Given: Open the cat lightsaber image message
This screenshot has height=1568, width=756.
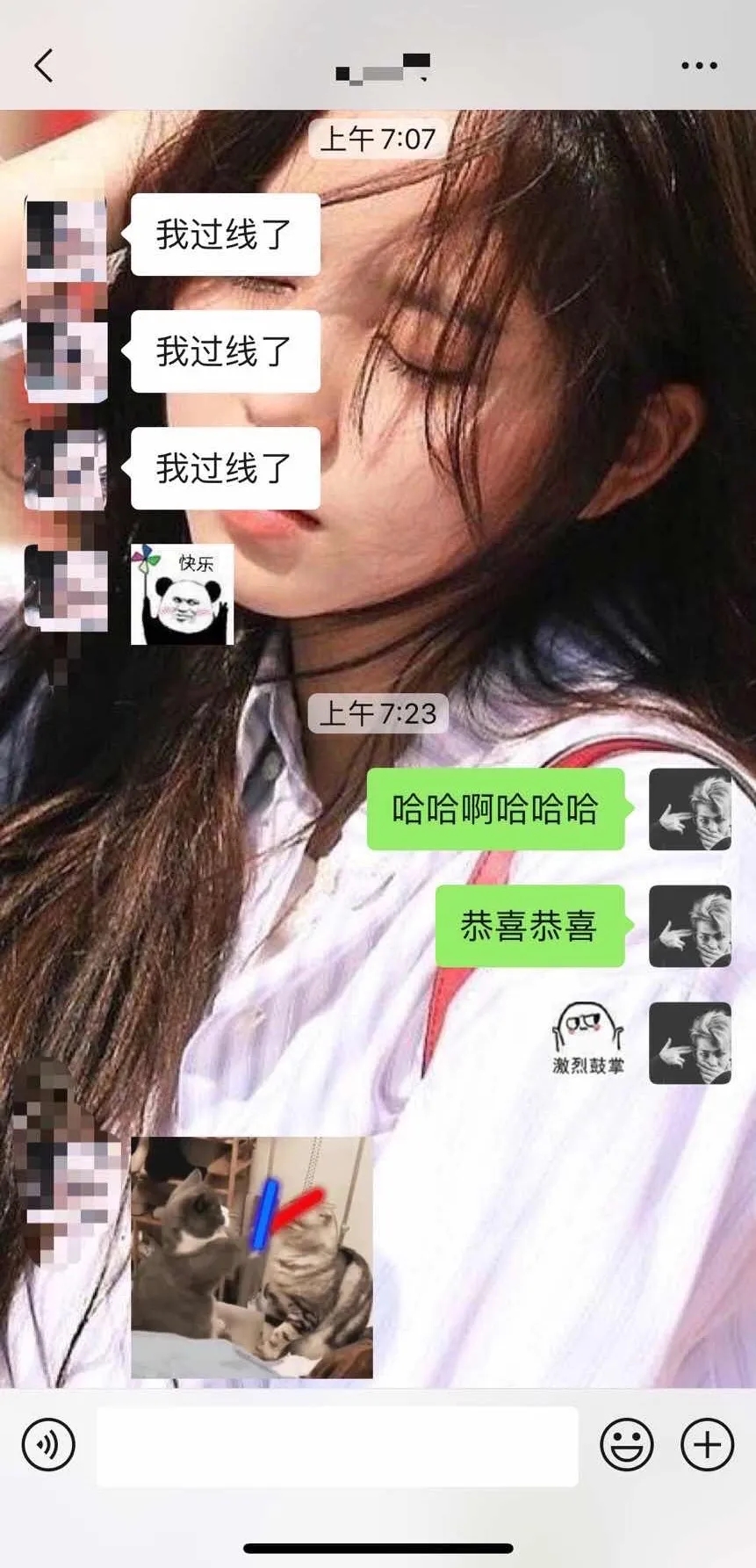Looking at the screenshot, I should (x=252, y=1257).
